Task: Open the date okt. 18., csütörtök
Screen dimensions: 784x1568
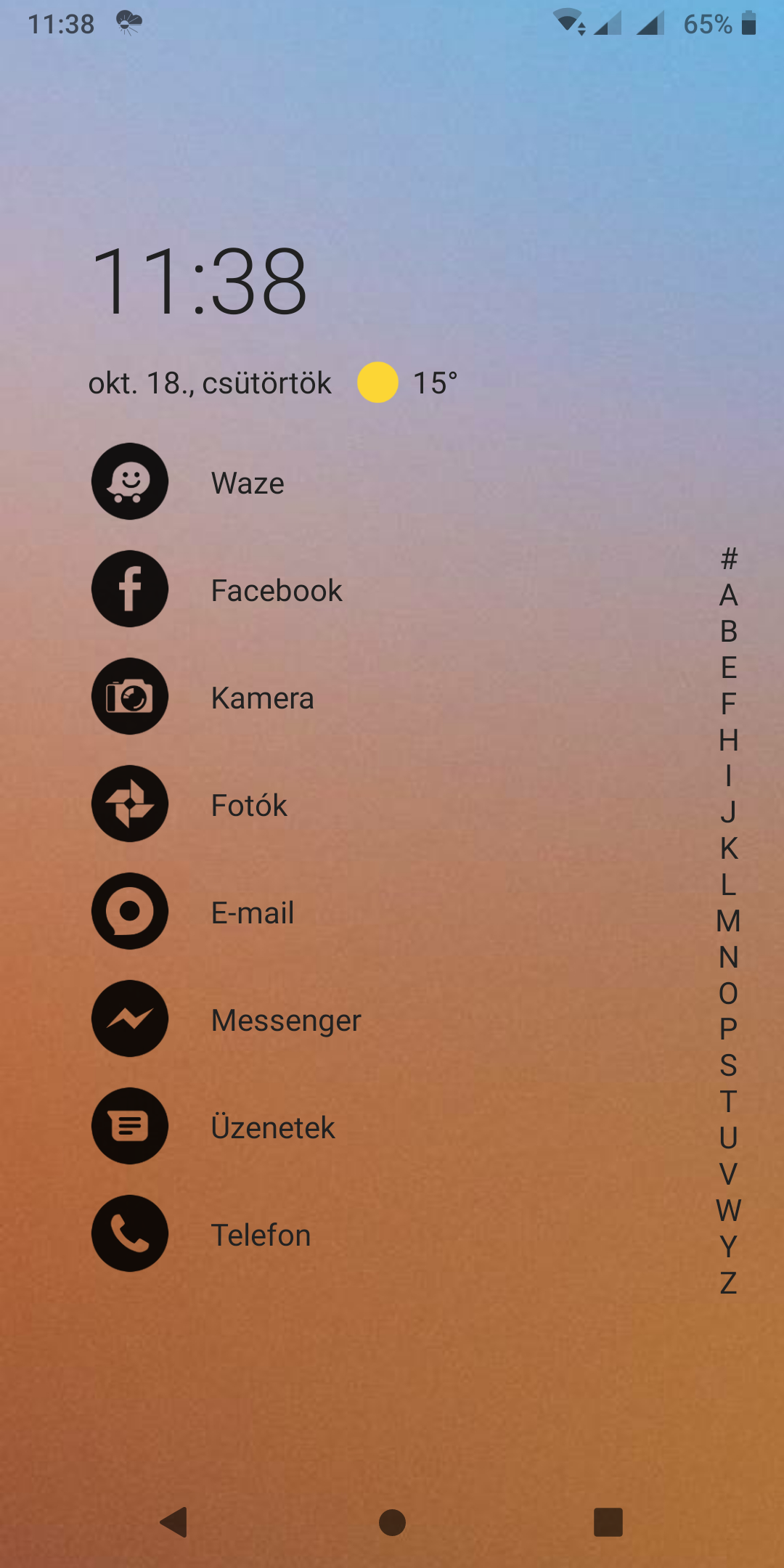Action: pos(210,383)
